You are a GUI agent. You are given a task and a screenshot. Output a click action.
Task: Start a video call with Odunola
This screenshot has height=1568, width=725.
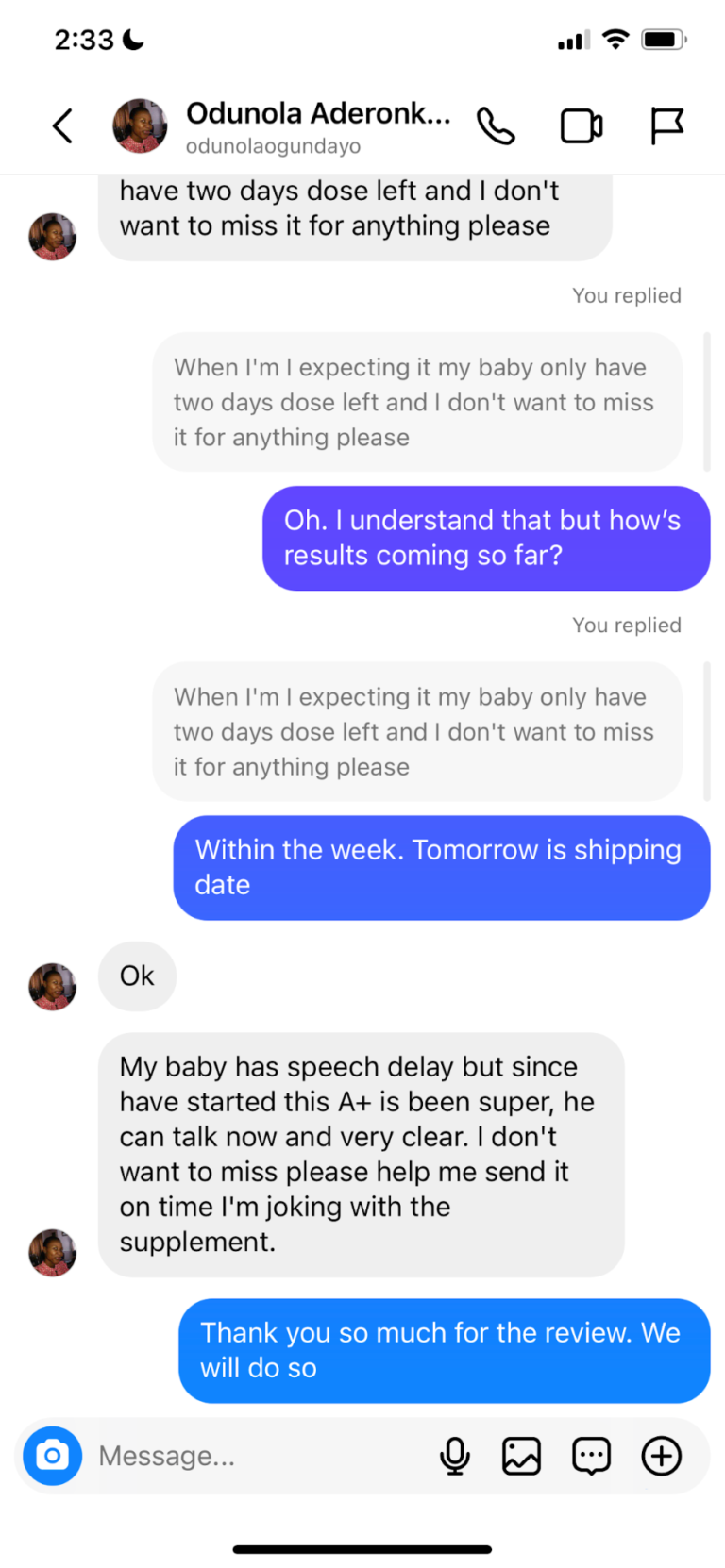582,125
